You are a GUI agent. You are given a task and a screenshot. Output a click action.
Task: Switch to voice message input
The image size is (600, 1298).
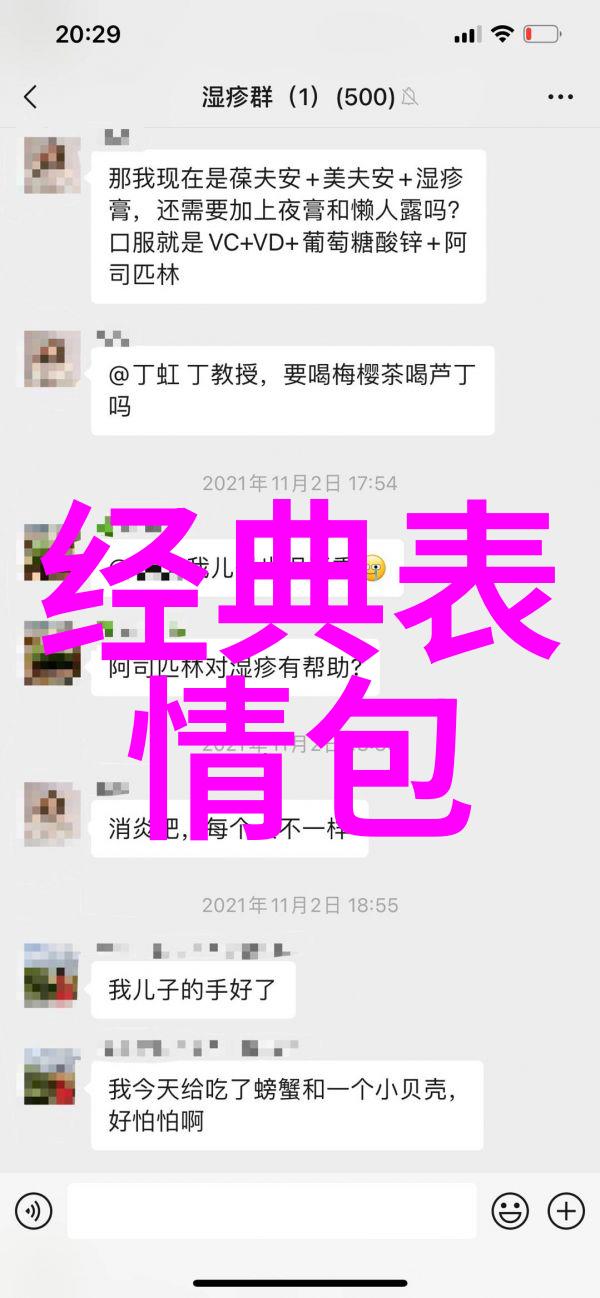(x=33, y=1211)
